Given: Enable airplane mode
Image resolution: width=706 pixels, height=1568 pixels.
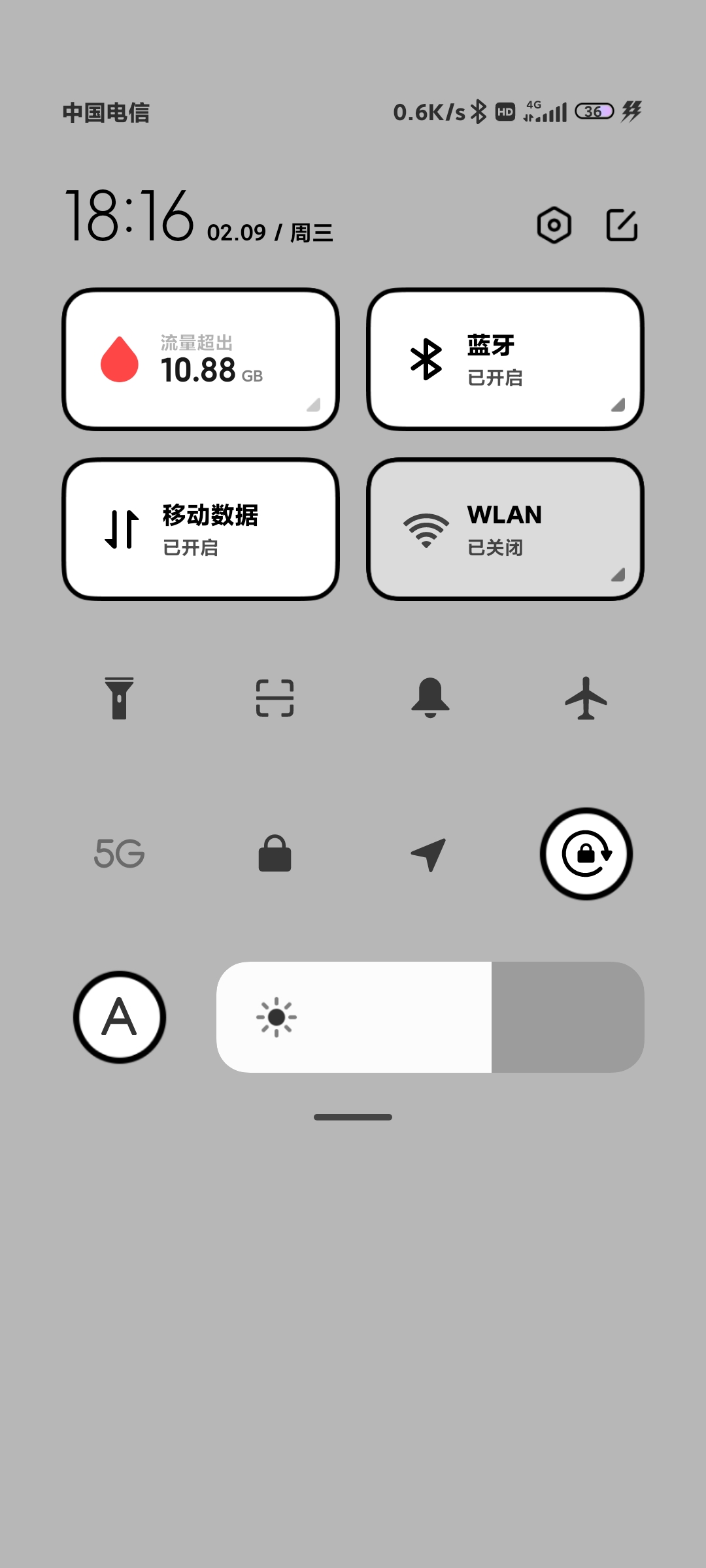Looking at the screenshot, I should pos(586,698).
